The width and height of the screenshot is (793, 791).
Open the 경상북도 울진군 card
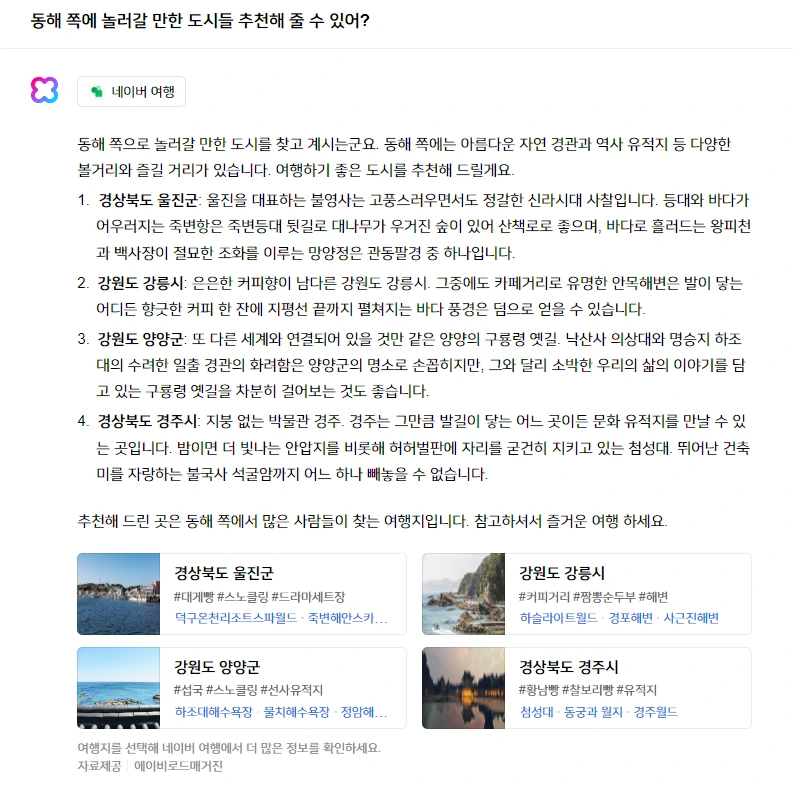[x=242, y=594]
